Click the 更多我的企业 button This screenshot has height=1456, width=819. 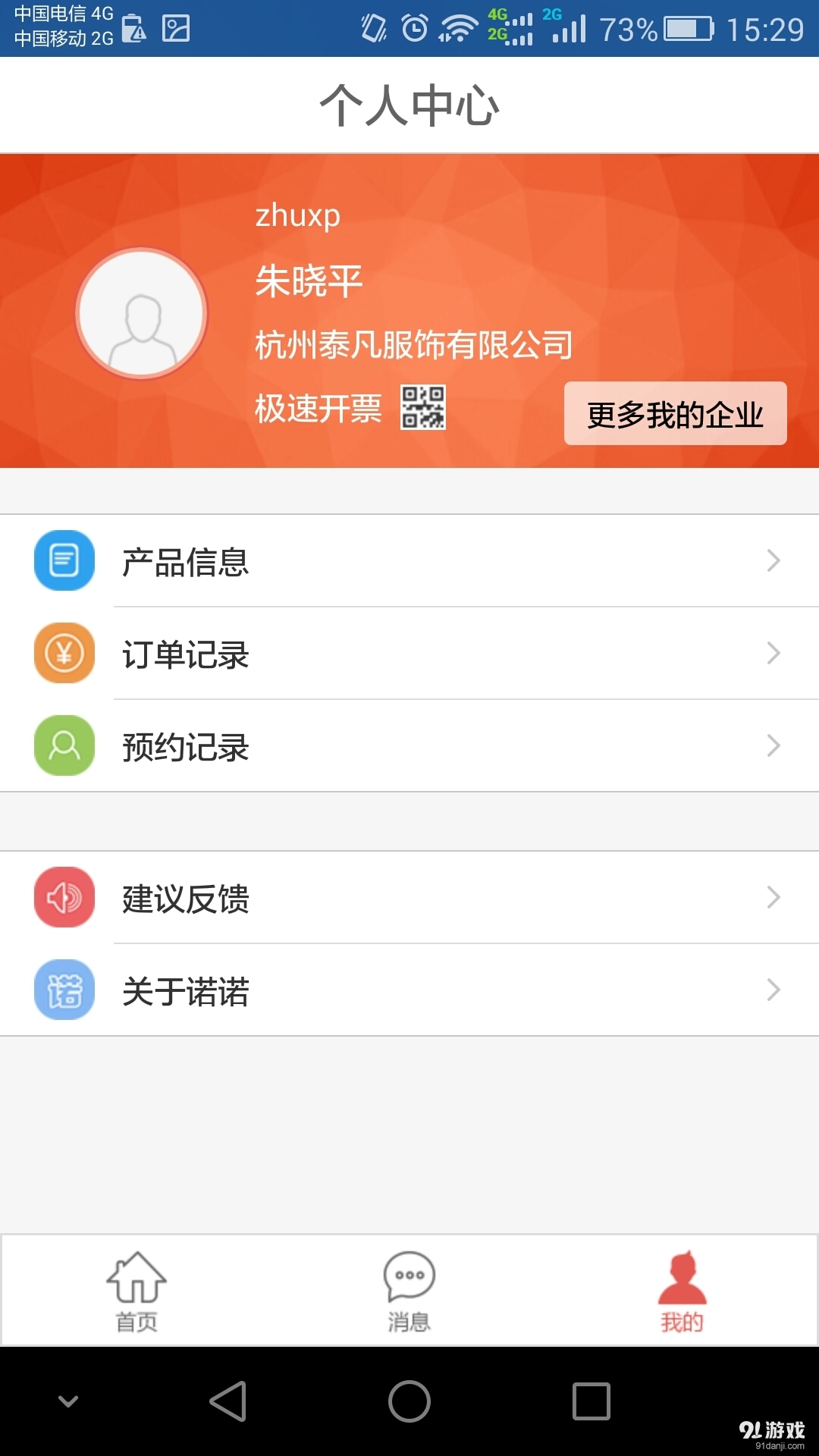pyautogui.click(x=676, y=413)
